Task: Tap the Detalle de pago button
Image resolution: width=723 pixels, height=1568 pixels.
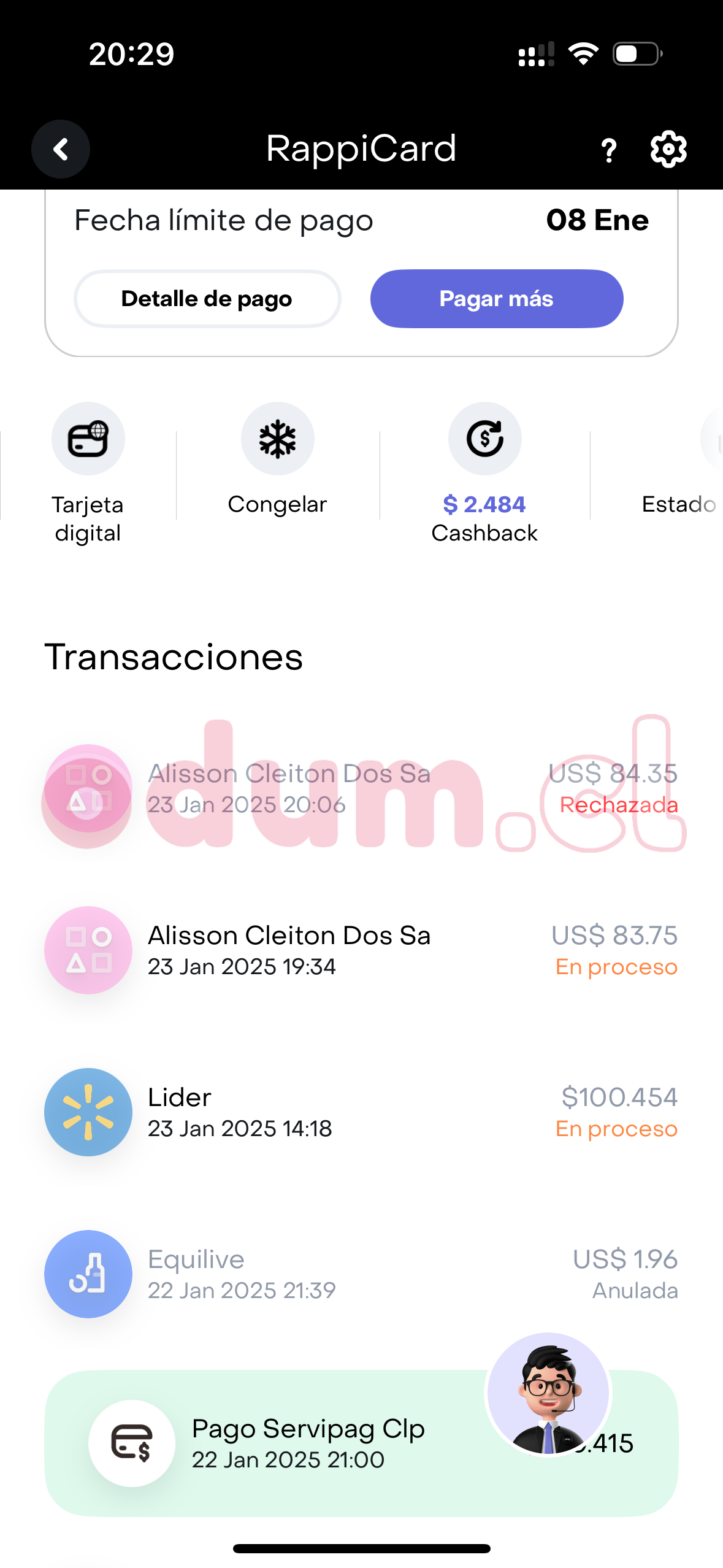Action: tap(207, 299)
